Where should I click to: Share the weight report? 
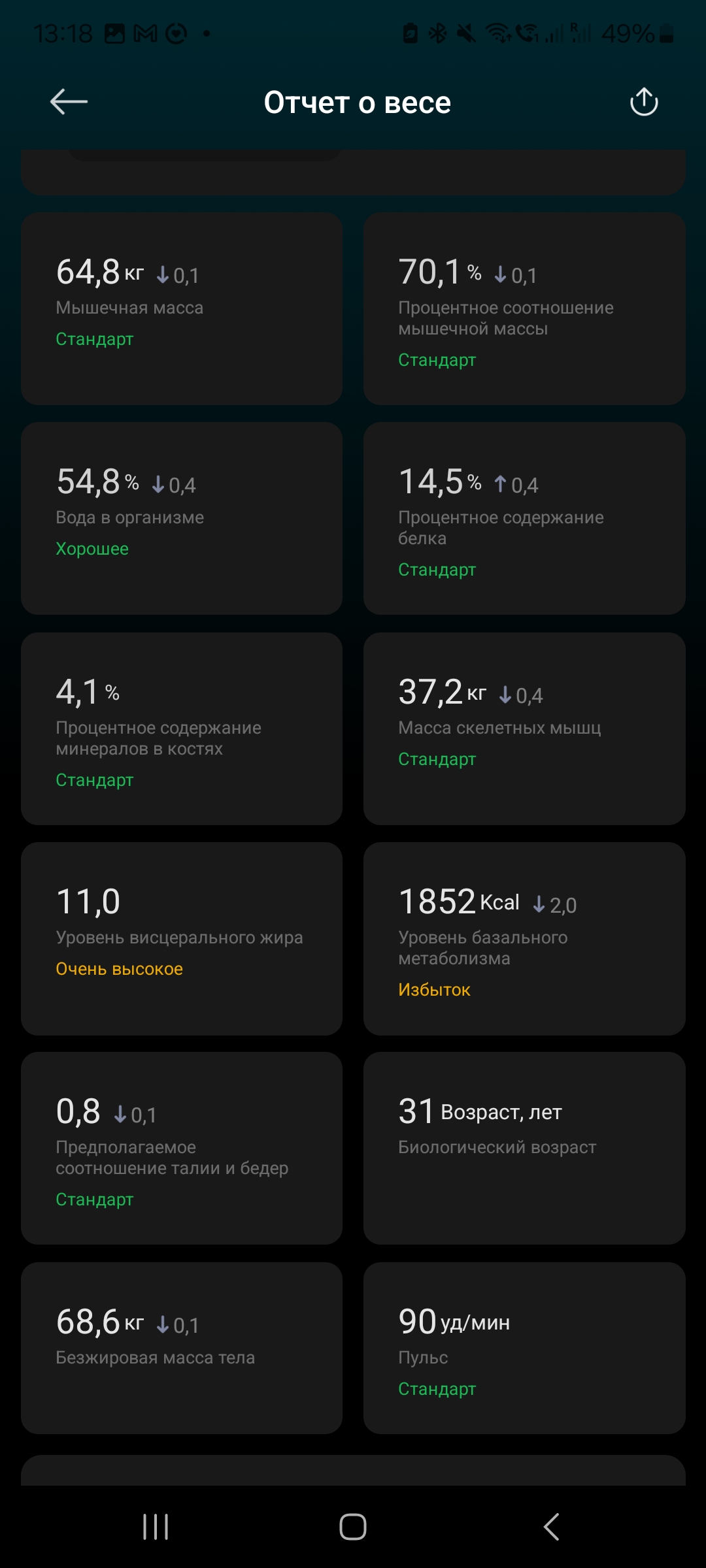(643, 102)
